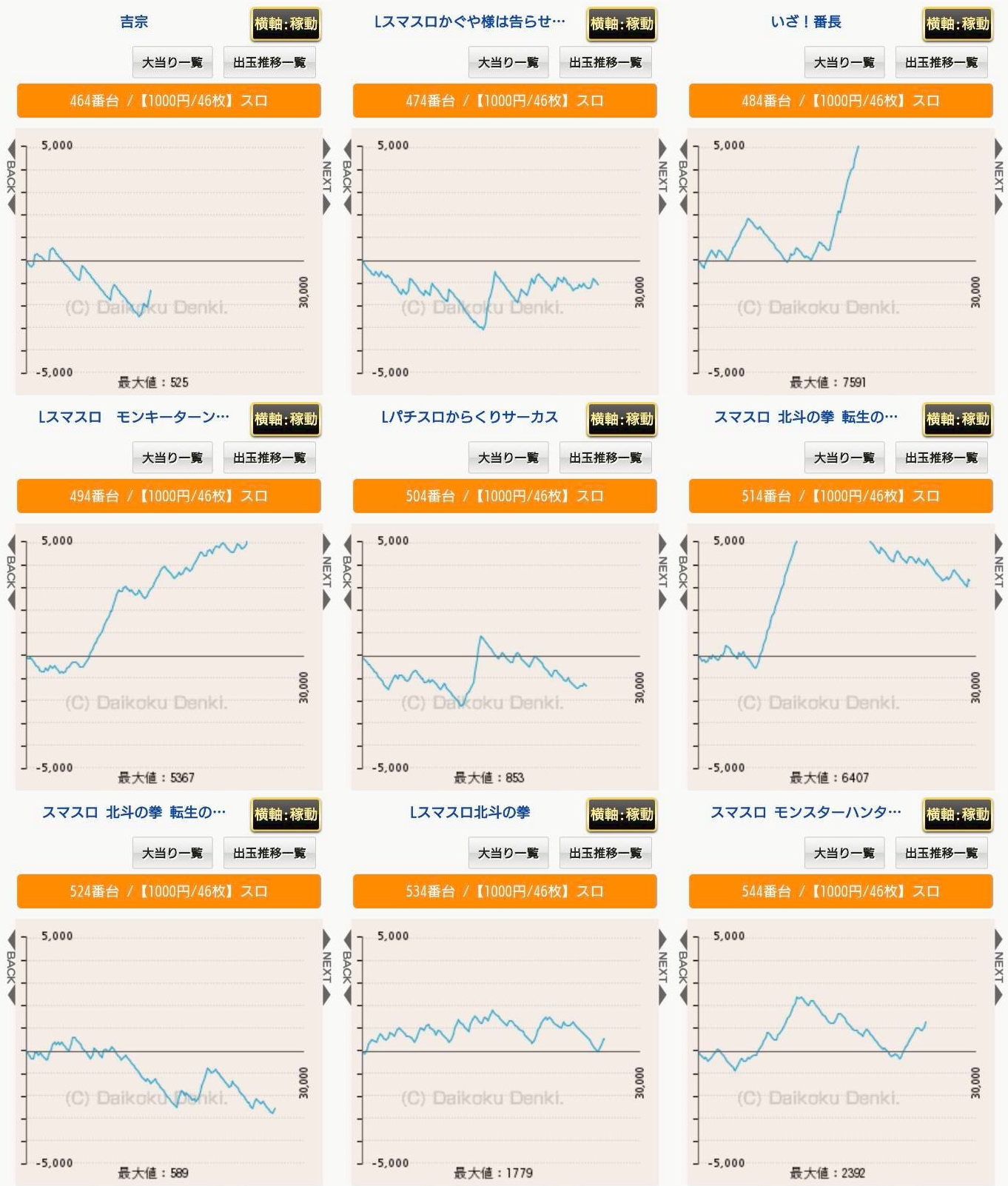Tap NEXT arrow on machine 514 graph
Image resolution: width=1008 pixels, height=1186 pixels.
pyautogui.click(x=998, y=572)
